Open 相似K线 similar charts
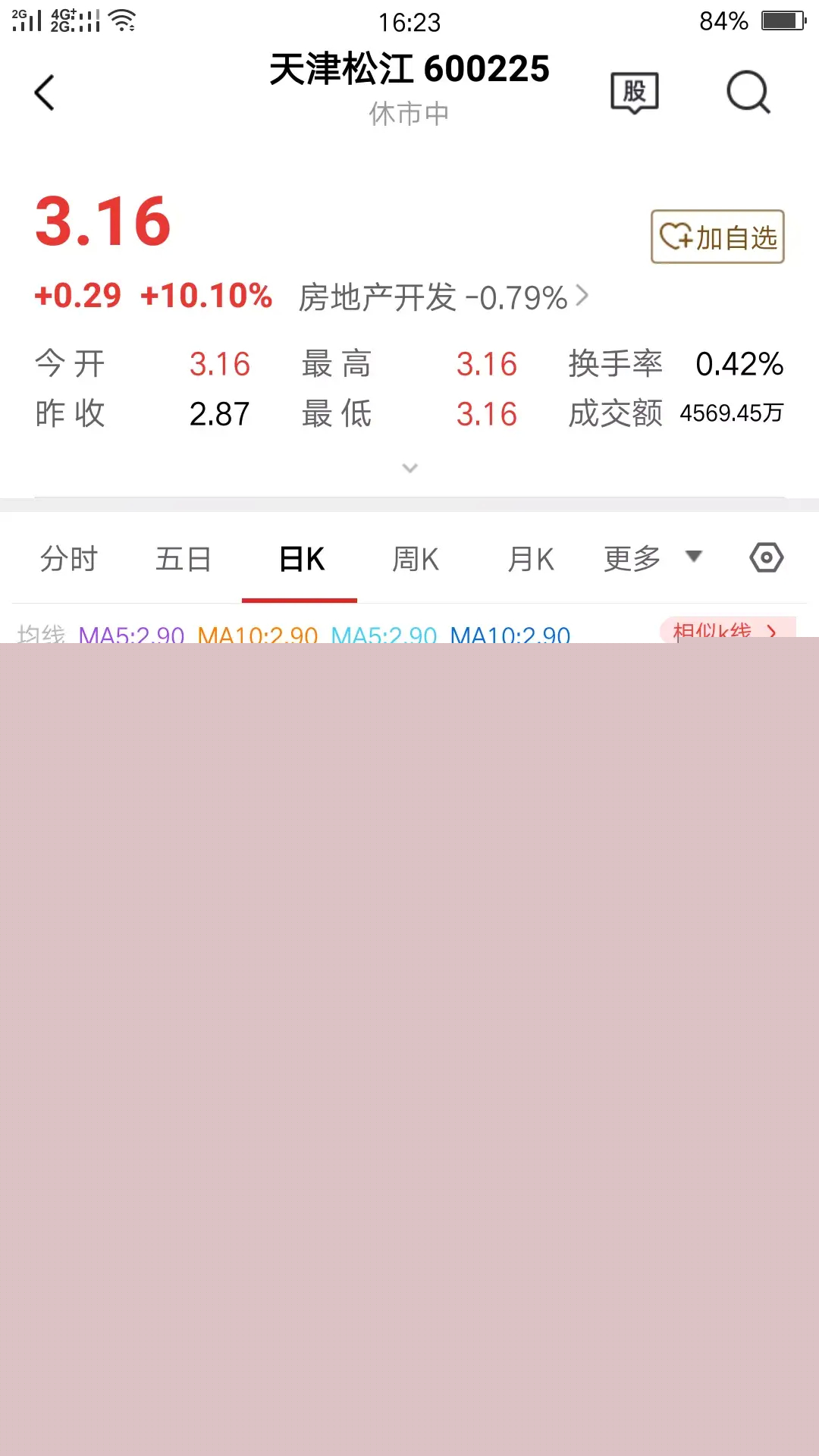 (x=727, y=629)
